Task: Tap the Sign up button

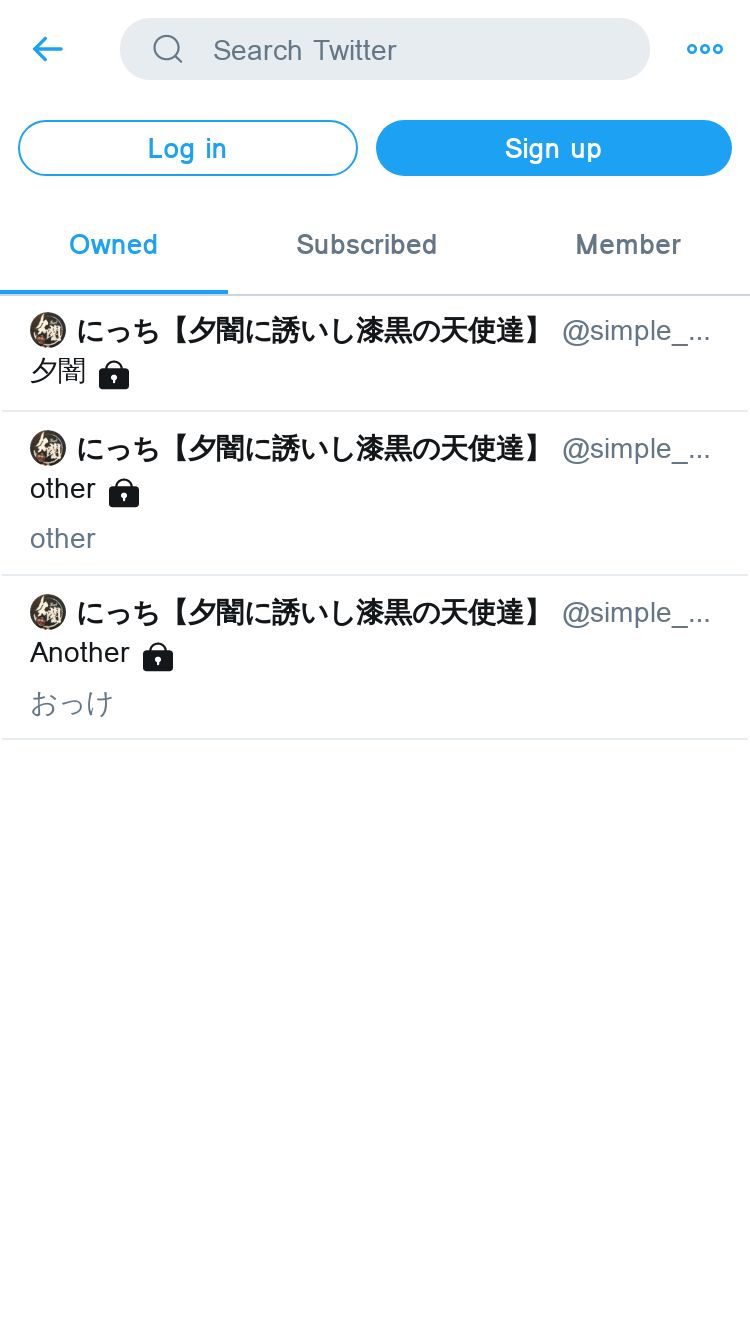Action: (553, 148)
